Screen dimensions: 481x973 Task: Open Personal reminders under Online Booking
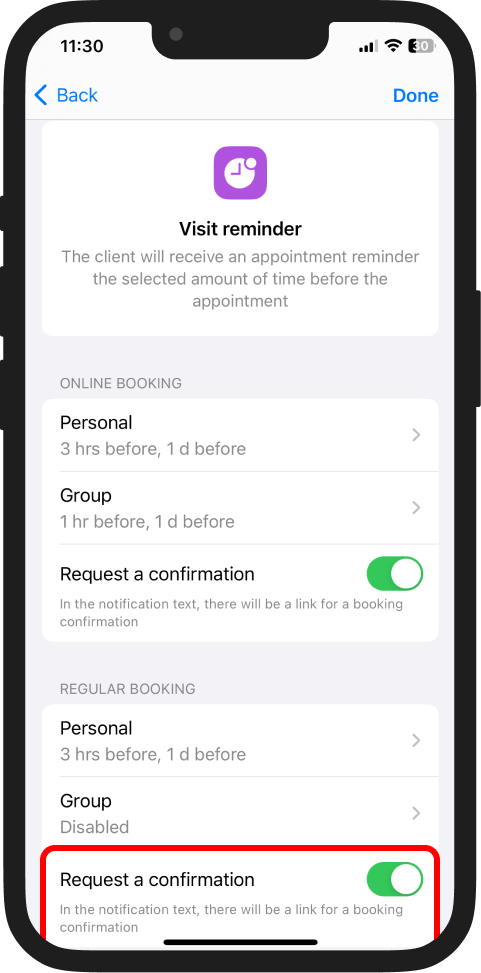click(240, 435)
